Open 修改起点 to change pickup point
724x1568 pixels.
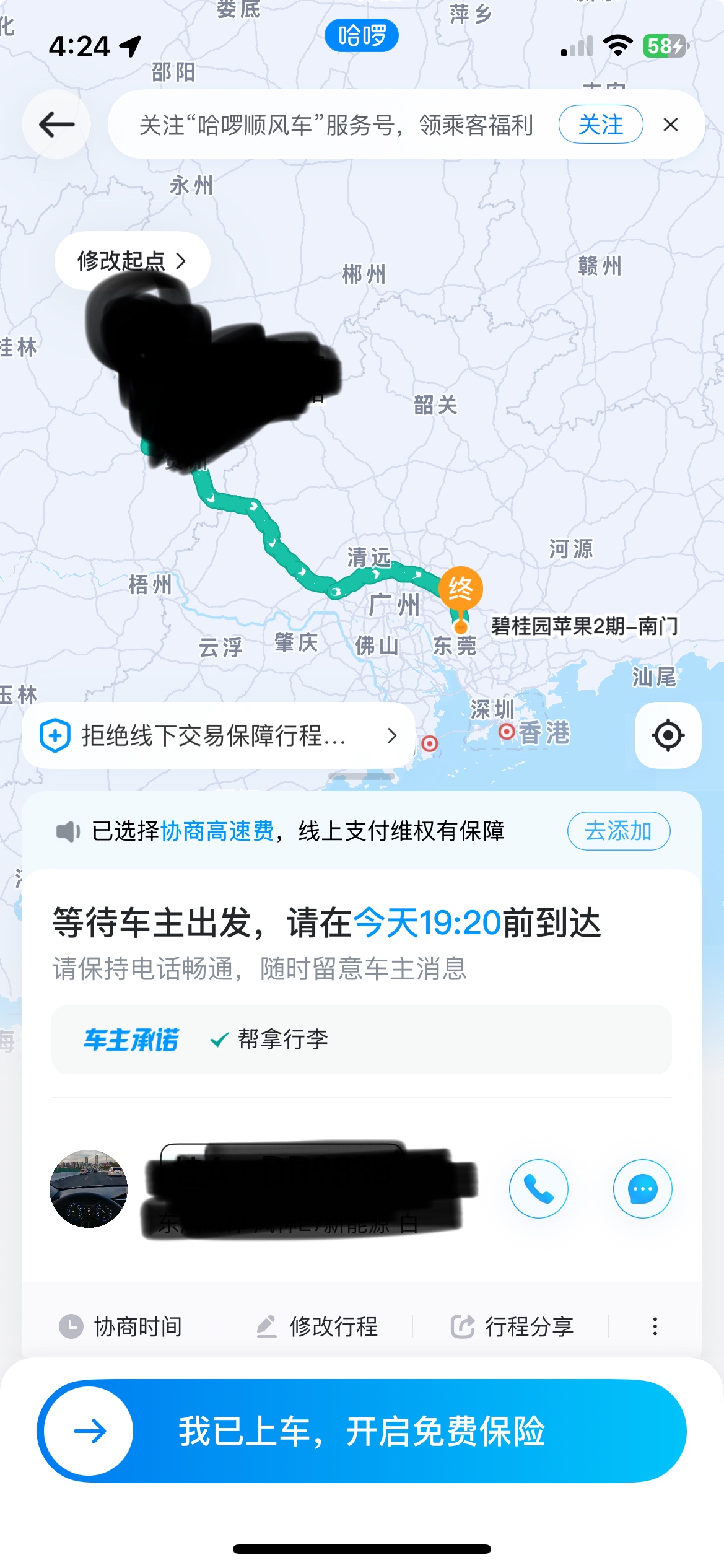point(132,261)
